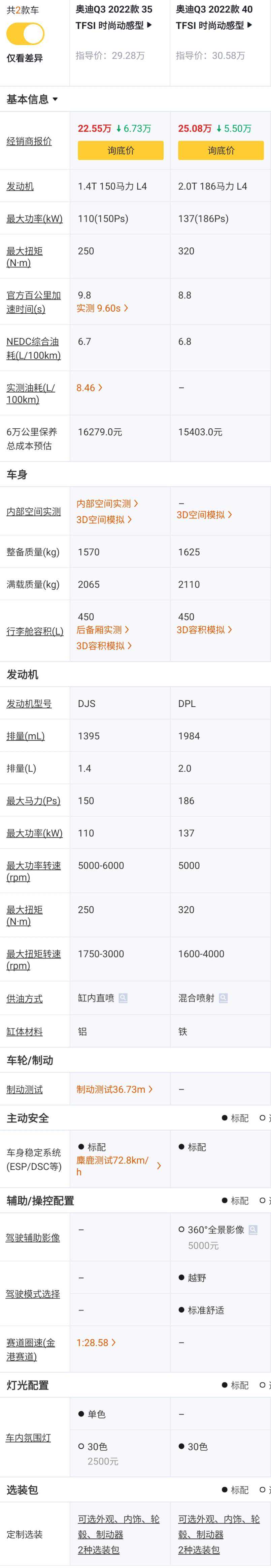Tap the info icon beside 360°全景影像

(253, 1229)
